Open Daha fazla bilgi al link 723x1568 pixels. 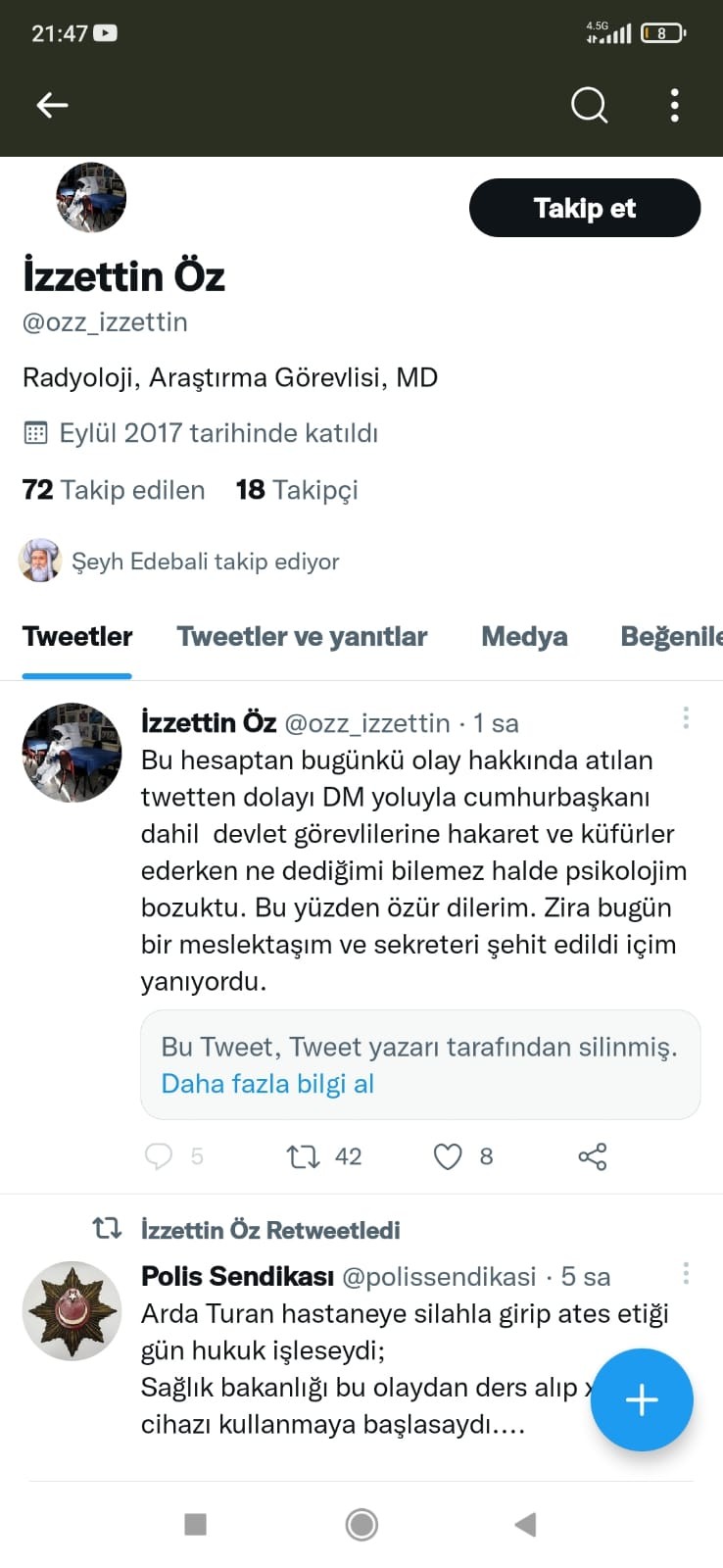267,1084
